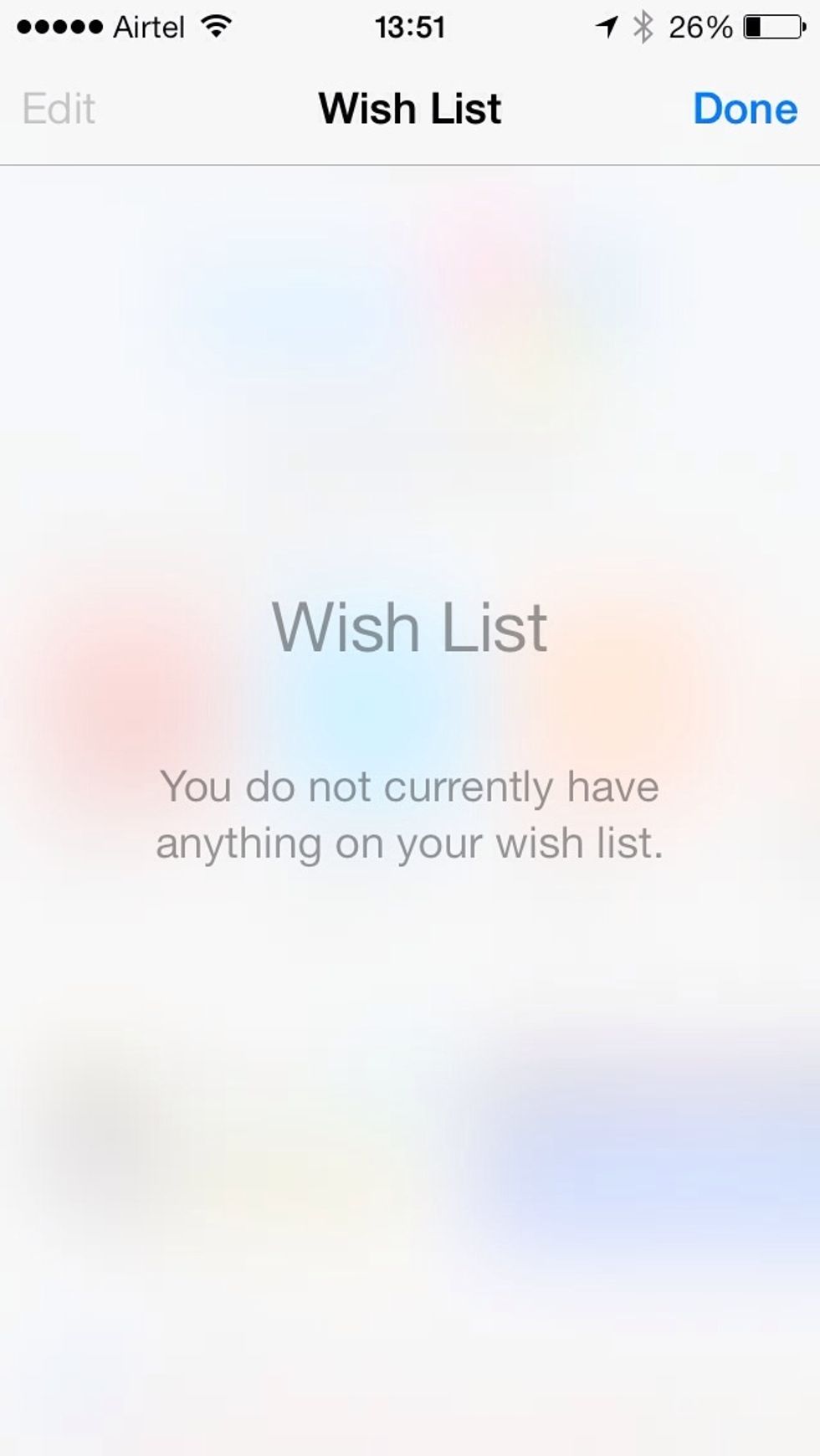
Task: Tap the Edit button in Wish List
Action: click(x=59, y=109)
